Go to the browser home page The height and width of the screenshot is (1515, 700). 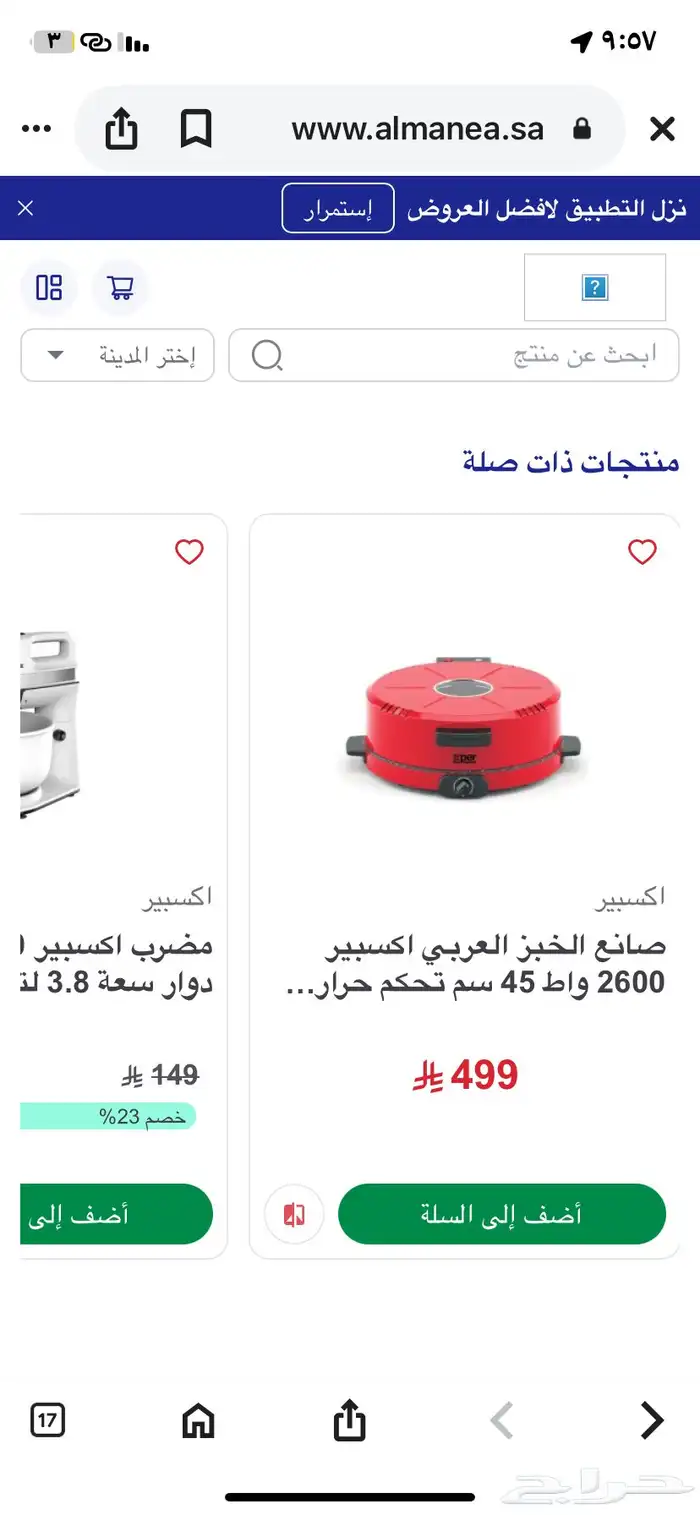click(x=198, y=1420)
